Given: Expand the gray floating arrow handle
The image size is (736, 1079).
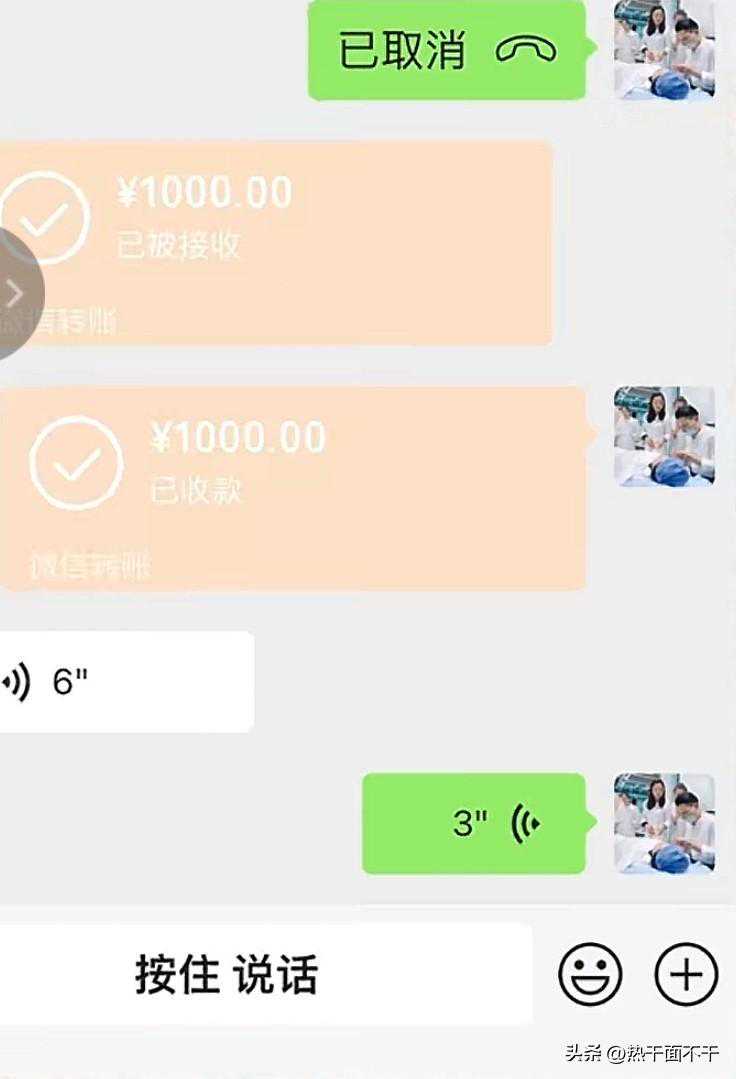Looking at the screenshot, I should (16, 293).
